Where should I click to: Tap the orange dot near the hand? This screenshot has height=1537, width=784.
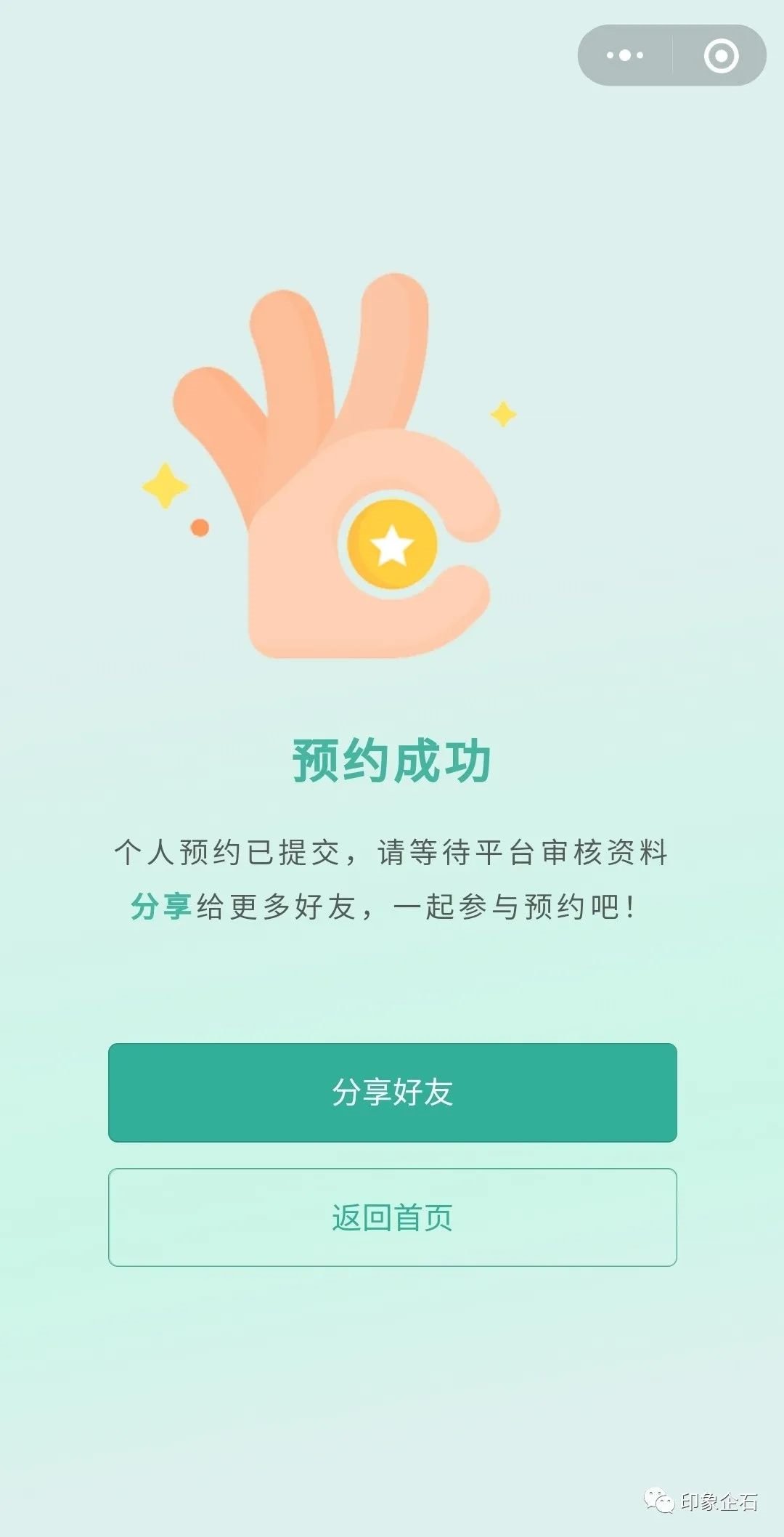pos(199,528)
